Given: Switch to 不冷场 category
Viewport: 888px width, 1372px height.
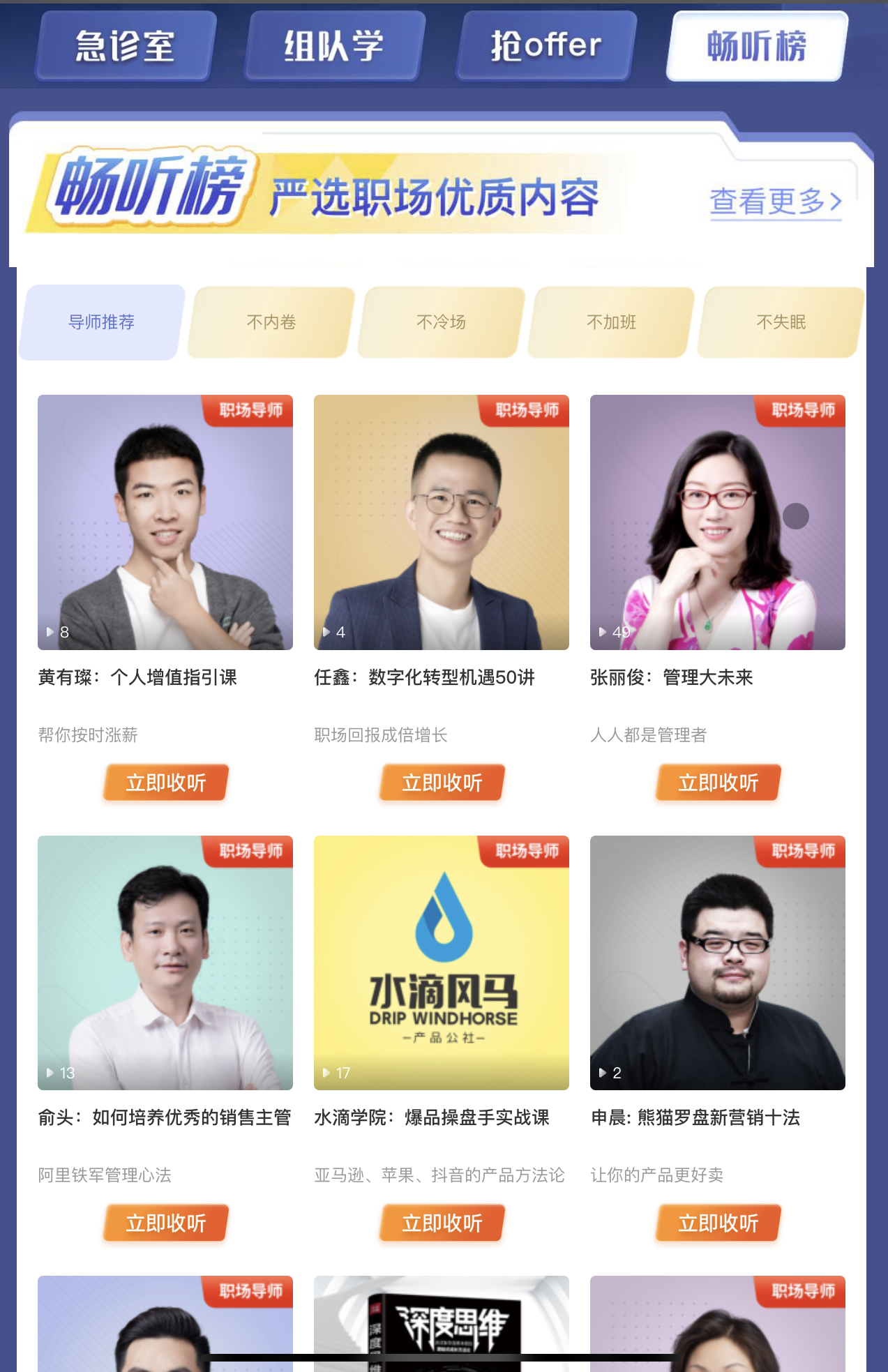Looking at the screenshot, I should [x=441, y=322].
